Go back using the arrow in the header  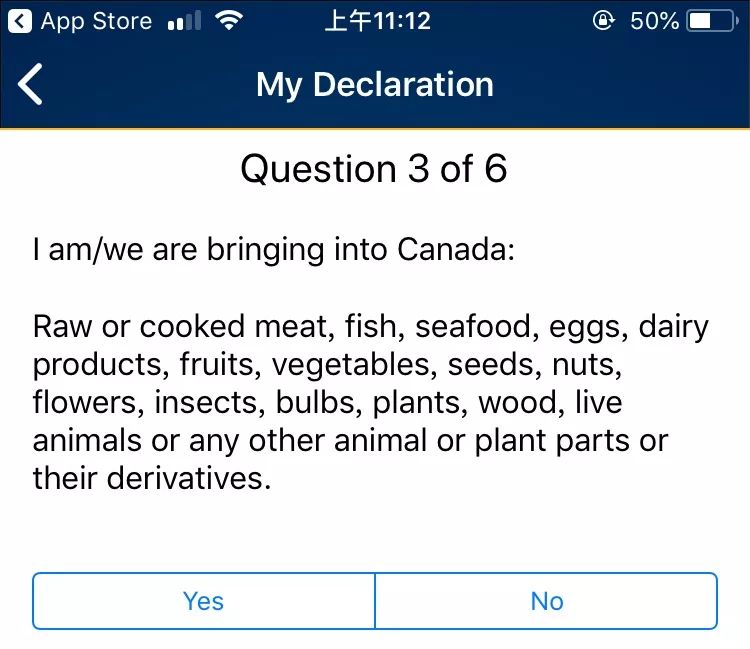(31, 84)
